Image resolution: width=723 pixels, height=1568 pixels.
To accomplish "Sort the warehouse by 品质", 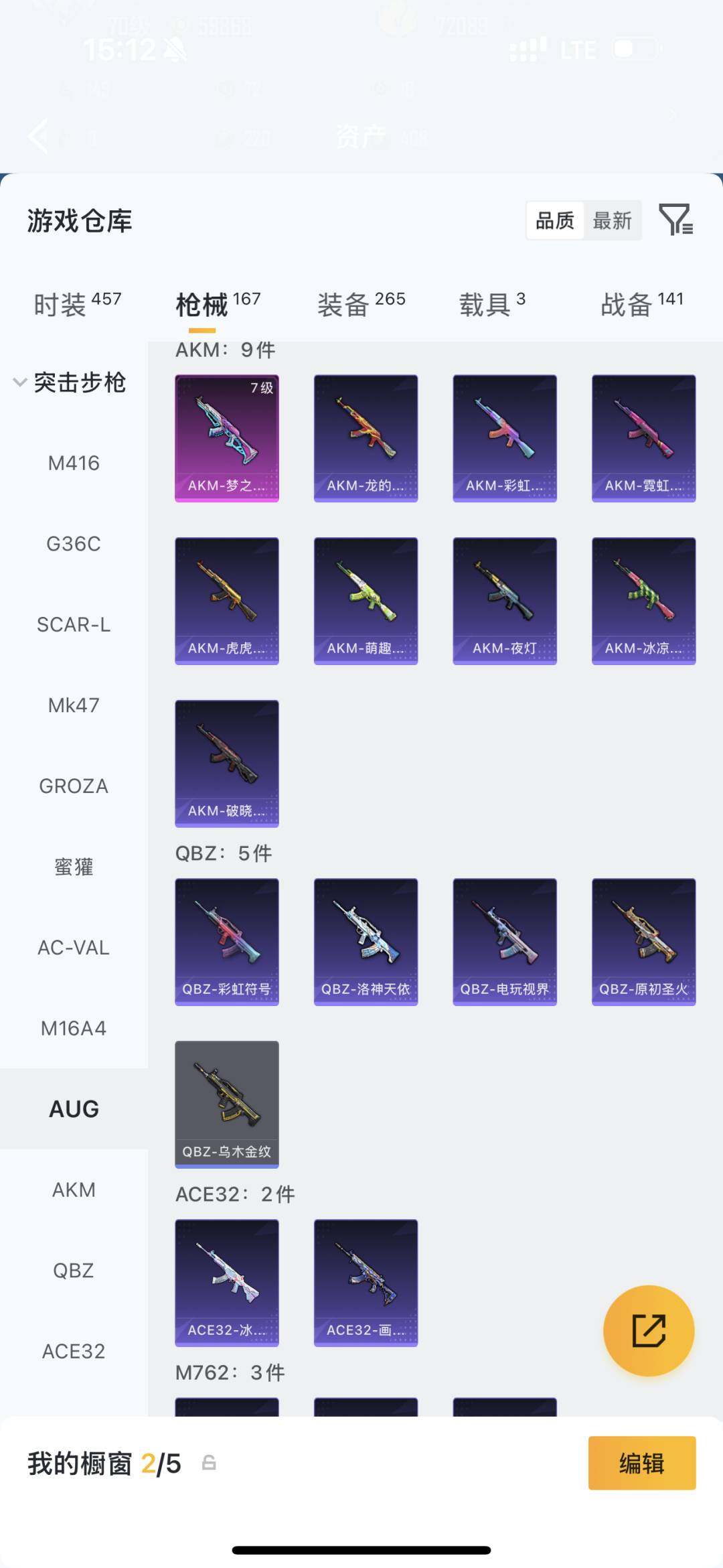I will (x=555, y=220).
